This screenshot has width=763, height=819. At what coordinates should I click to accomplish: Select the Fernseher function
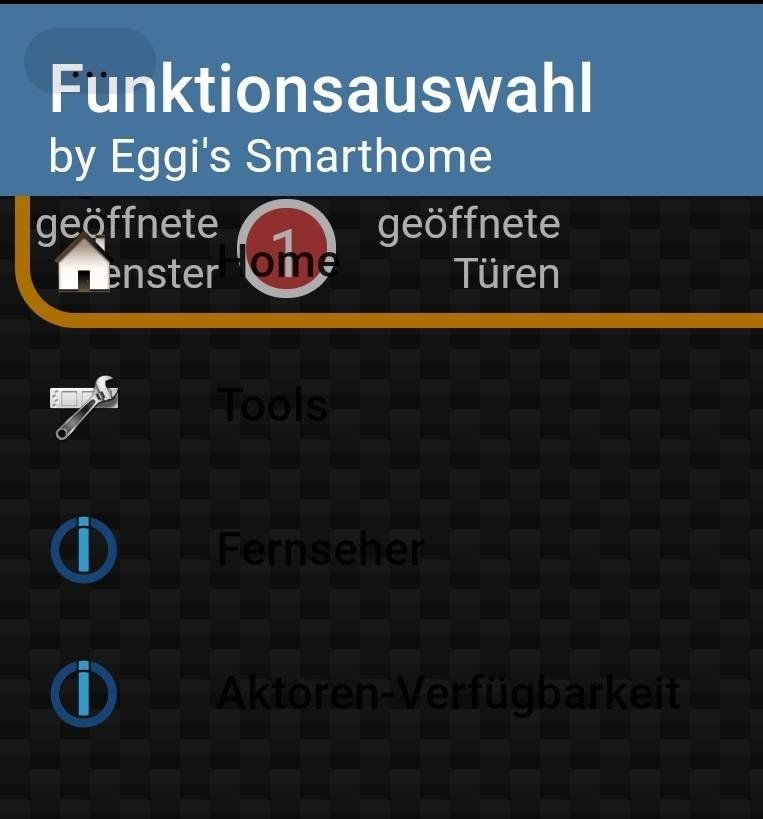[320, 549]
